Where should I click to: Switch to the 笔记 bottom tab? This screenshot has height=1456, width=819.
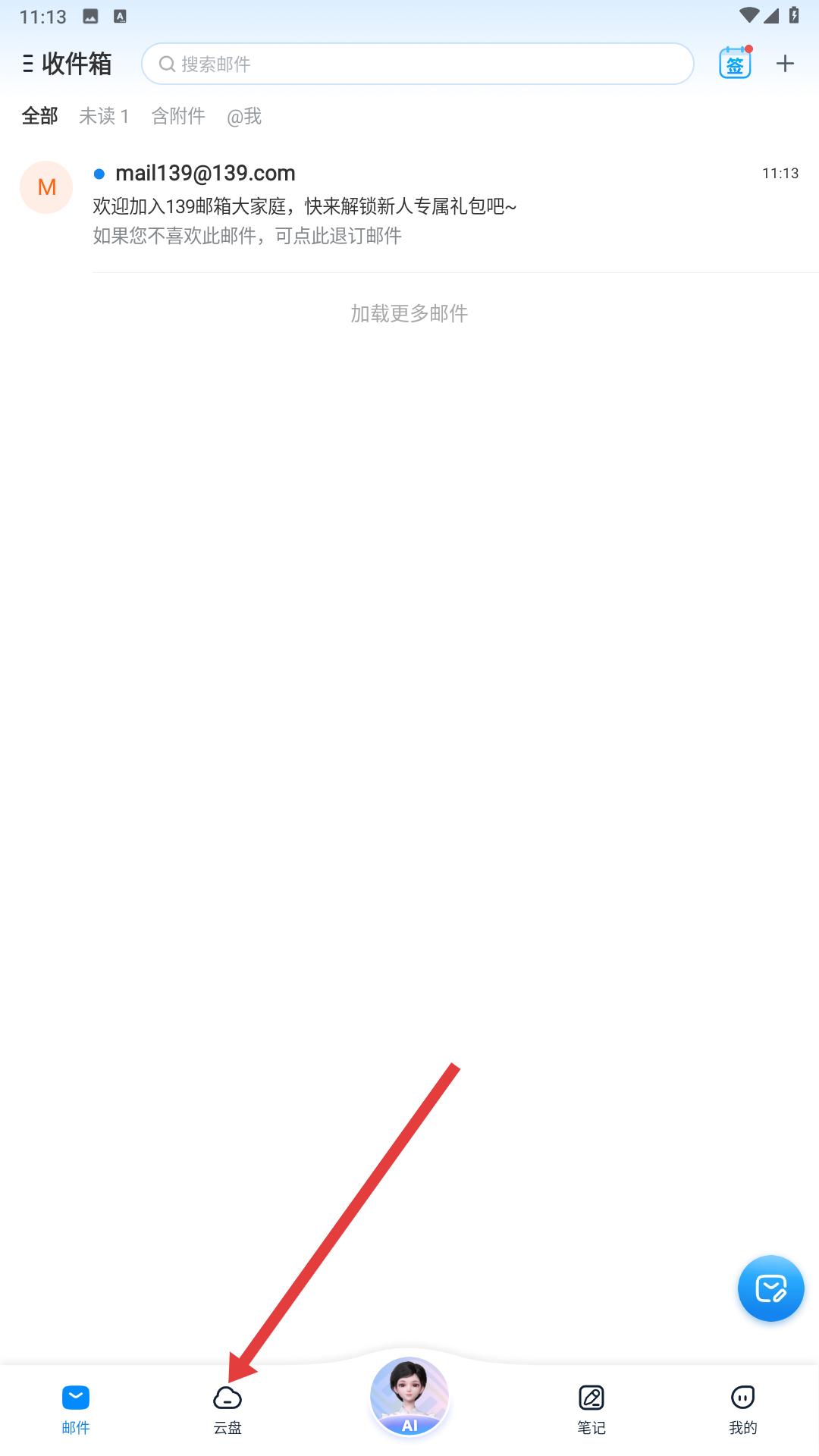click(x=591, y=1409)
